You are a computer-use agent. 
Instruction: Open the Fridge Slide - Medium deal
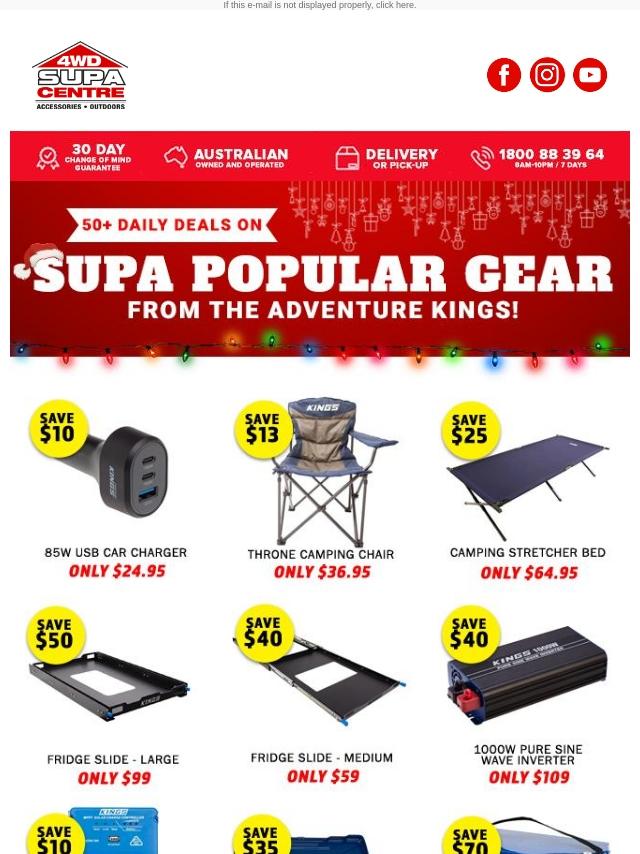(x=321, y=695)
